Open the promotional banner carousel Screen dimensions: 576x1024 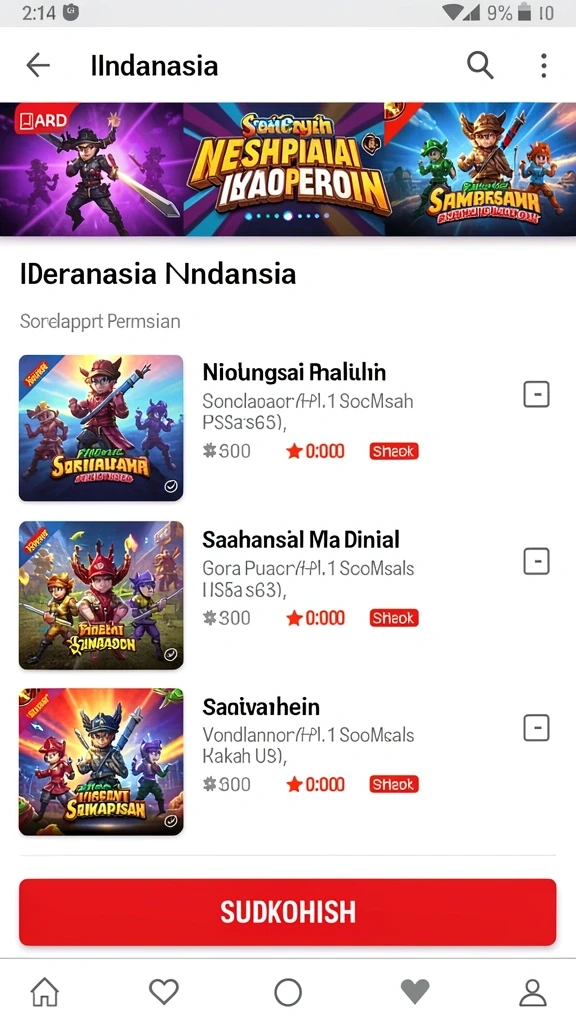coord(288,169)
